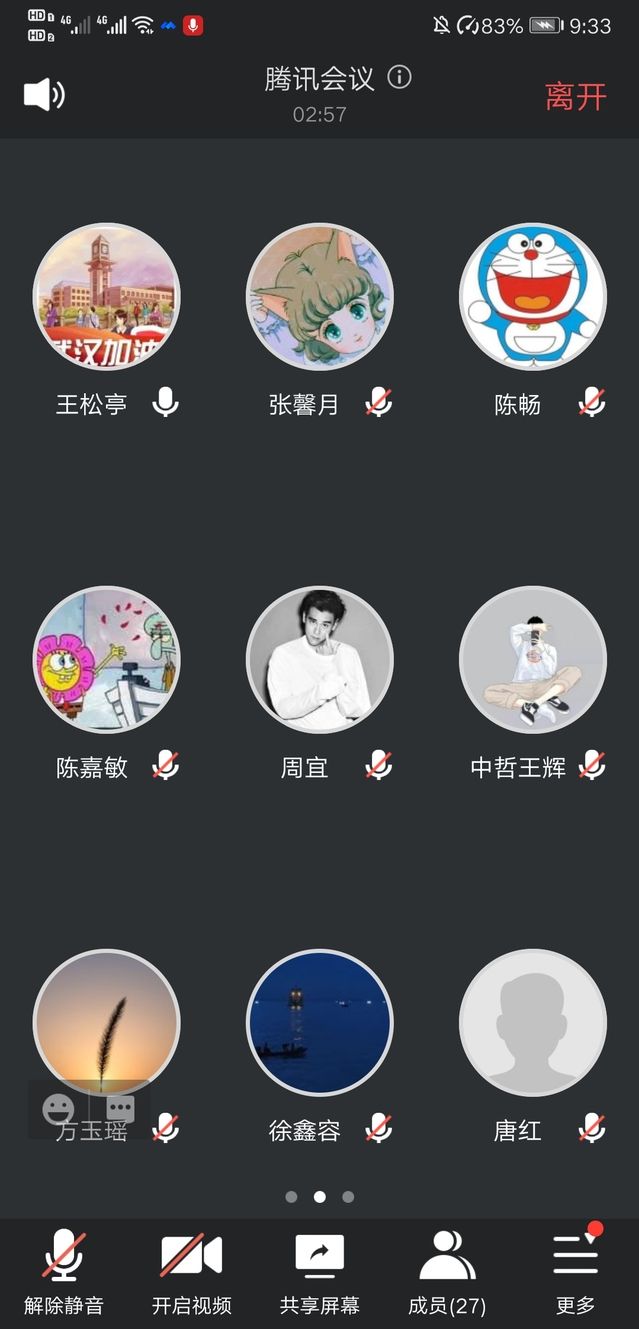Select 徐鑫容's avatar tile
This screenshot has height=1329, width=639.
click(320, 1023)
